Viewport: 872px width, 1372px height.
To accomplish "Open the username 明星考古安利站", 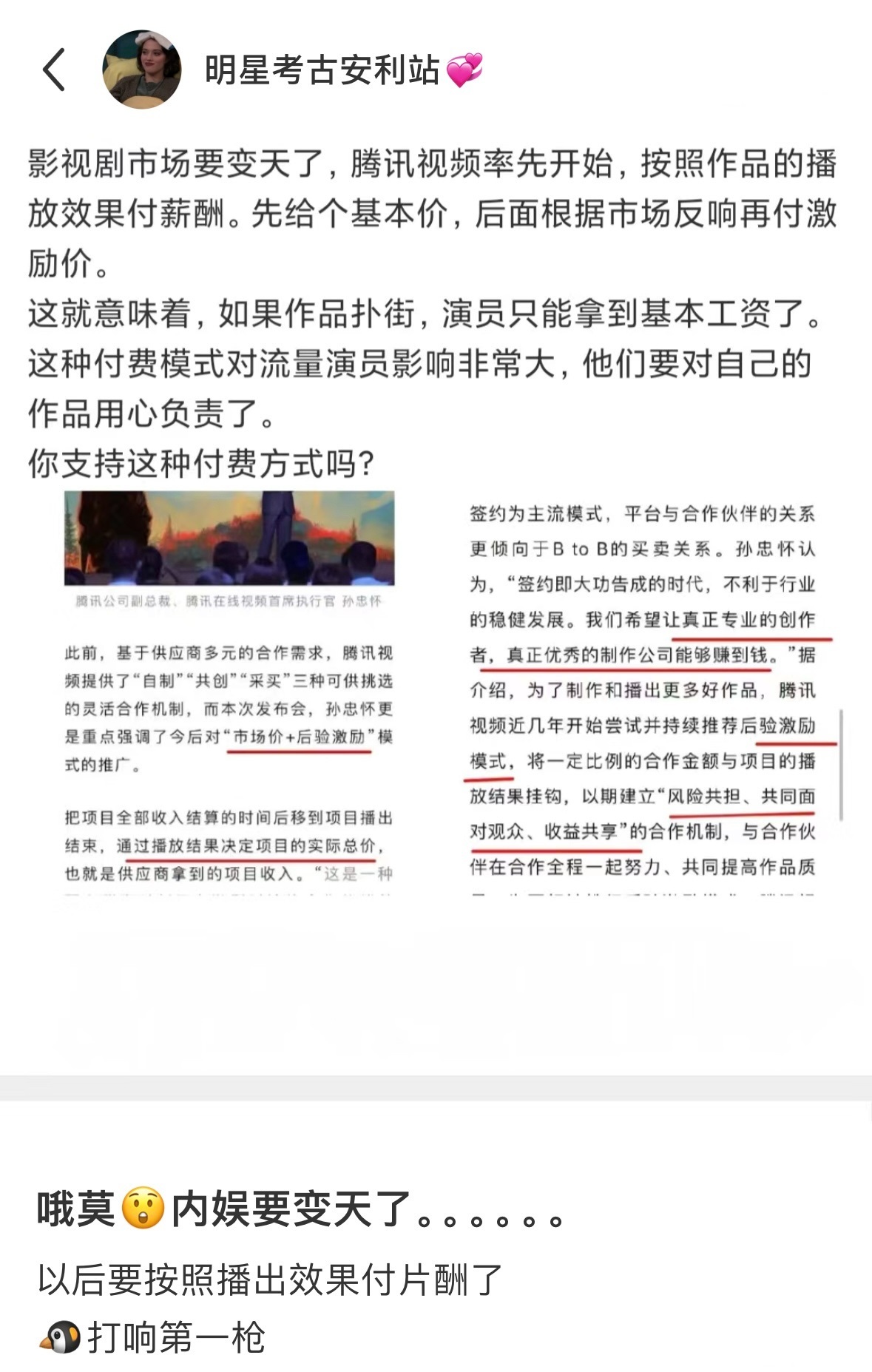I will [322, 70].
